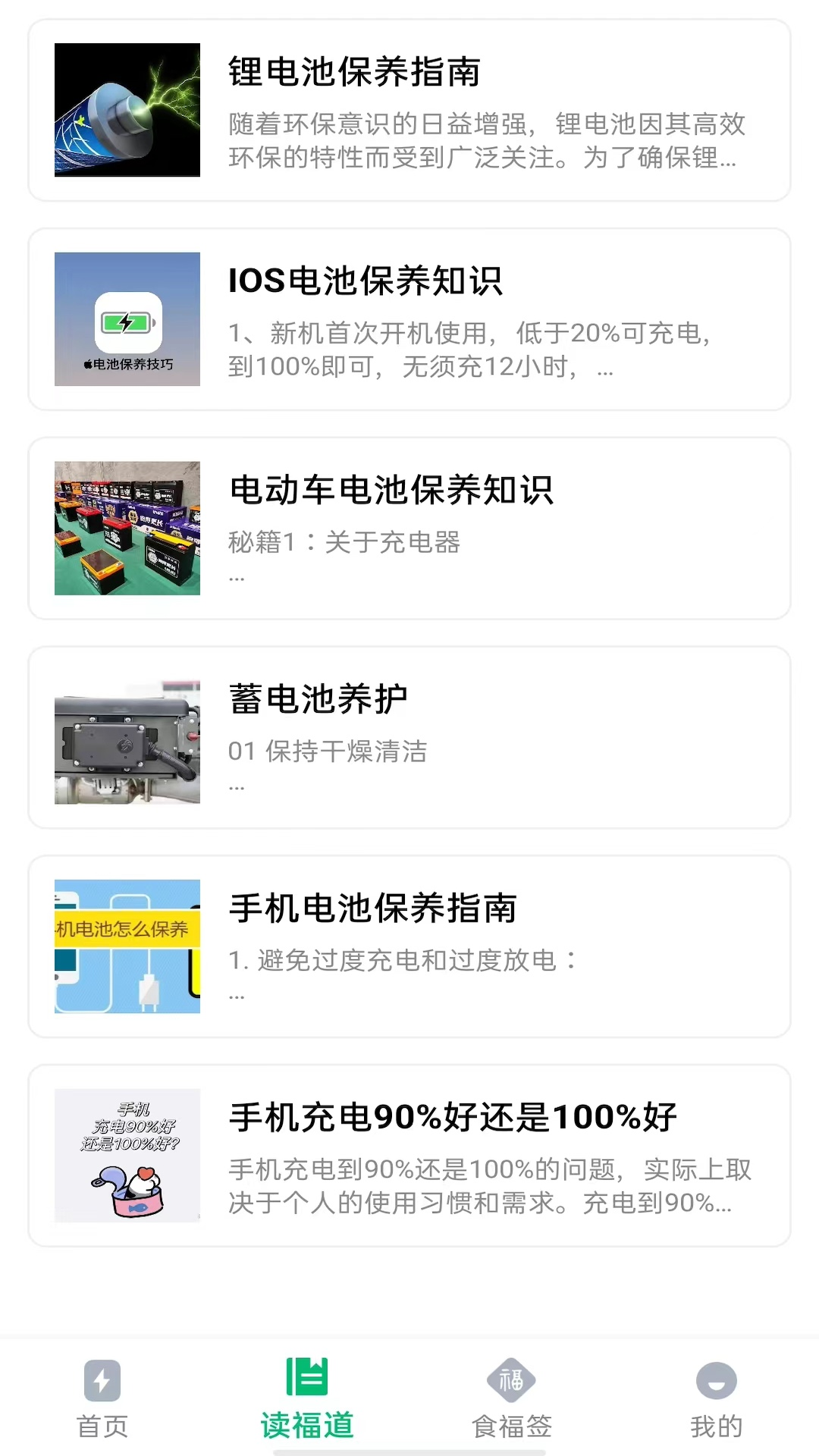Open 手机电池保养指南 article

tap(409, 944)
